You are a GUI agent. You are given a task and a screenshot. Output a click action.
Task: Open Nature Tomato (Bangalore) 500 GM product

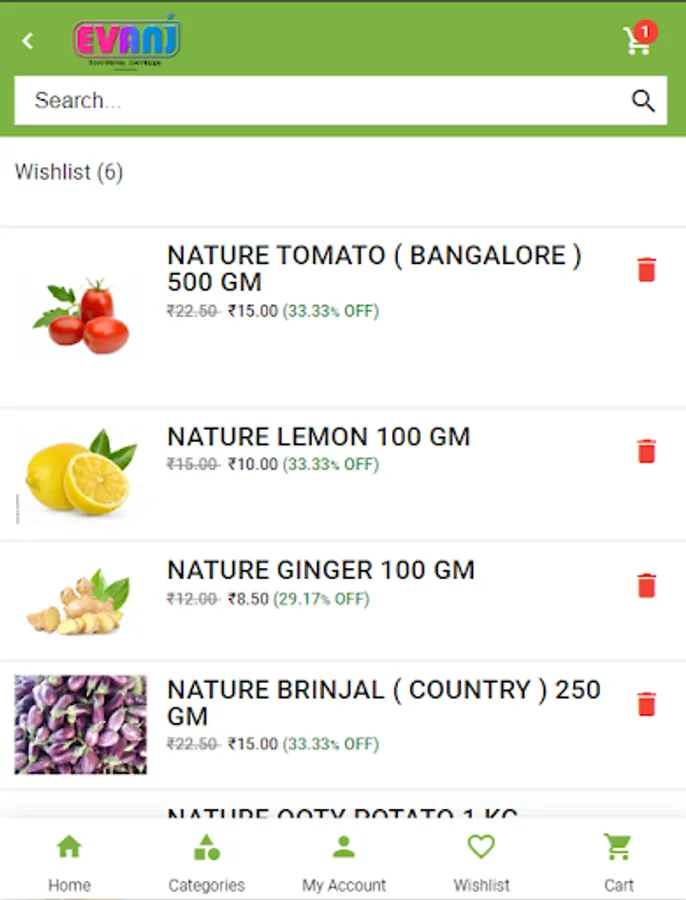coord(374,268)
